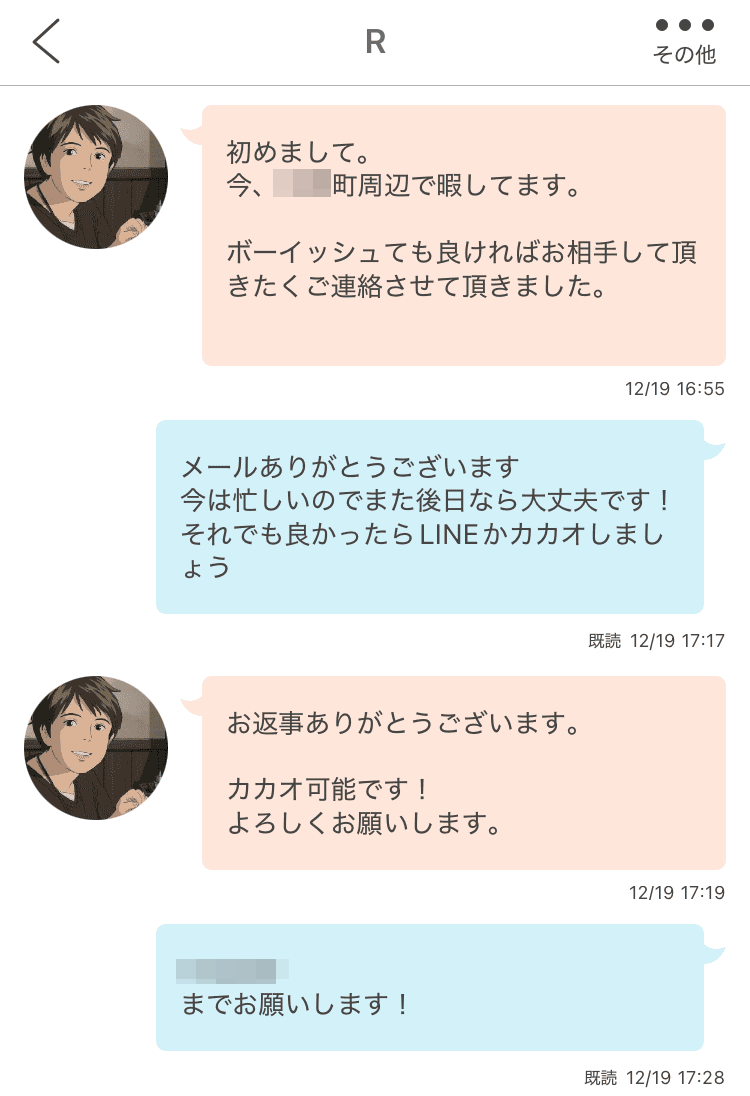The width and height of the screenshot is (750, 1096).
Task: Tap R's avatar beside お返事ありがとうございます message
Action: pos(96,747)
